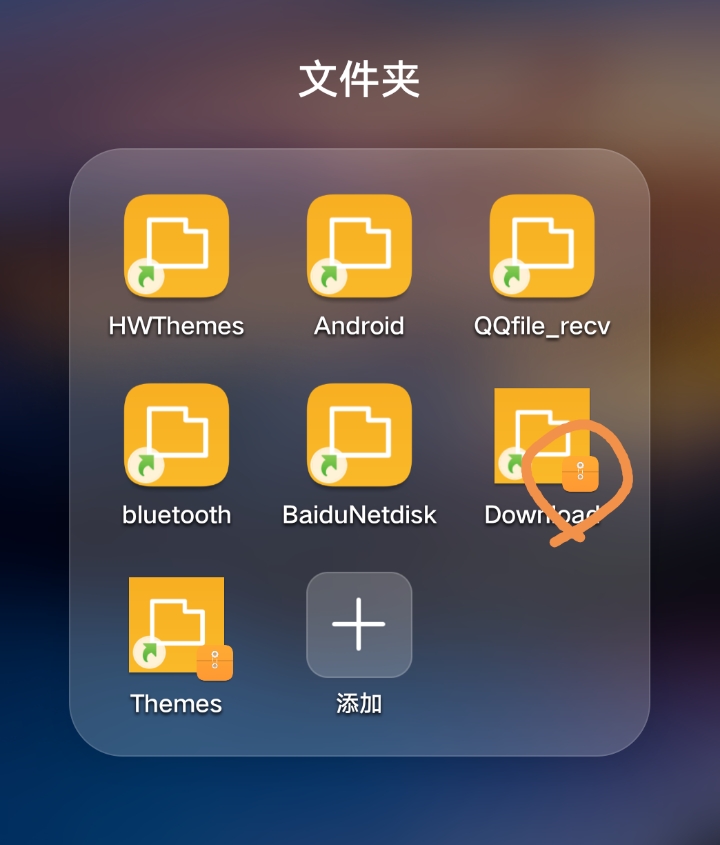
Task: Open the bluetooth folder shortcut
Action: [x=176, y=435]
